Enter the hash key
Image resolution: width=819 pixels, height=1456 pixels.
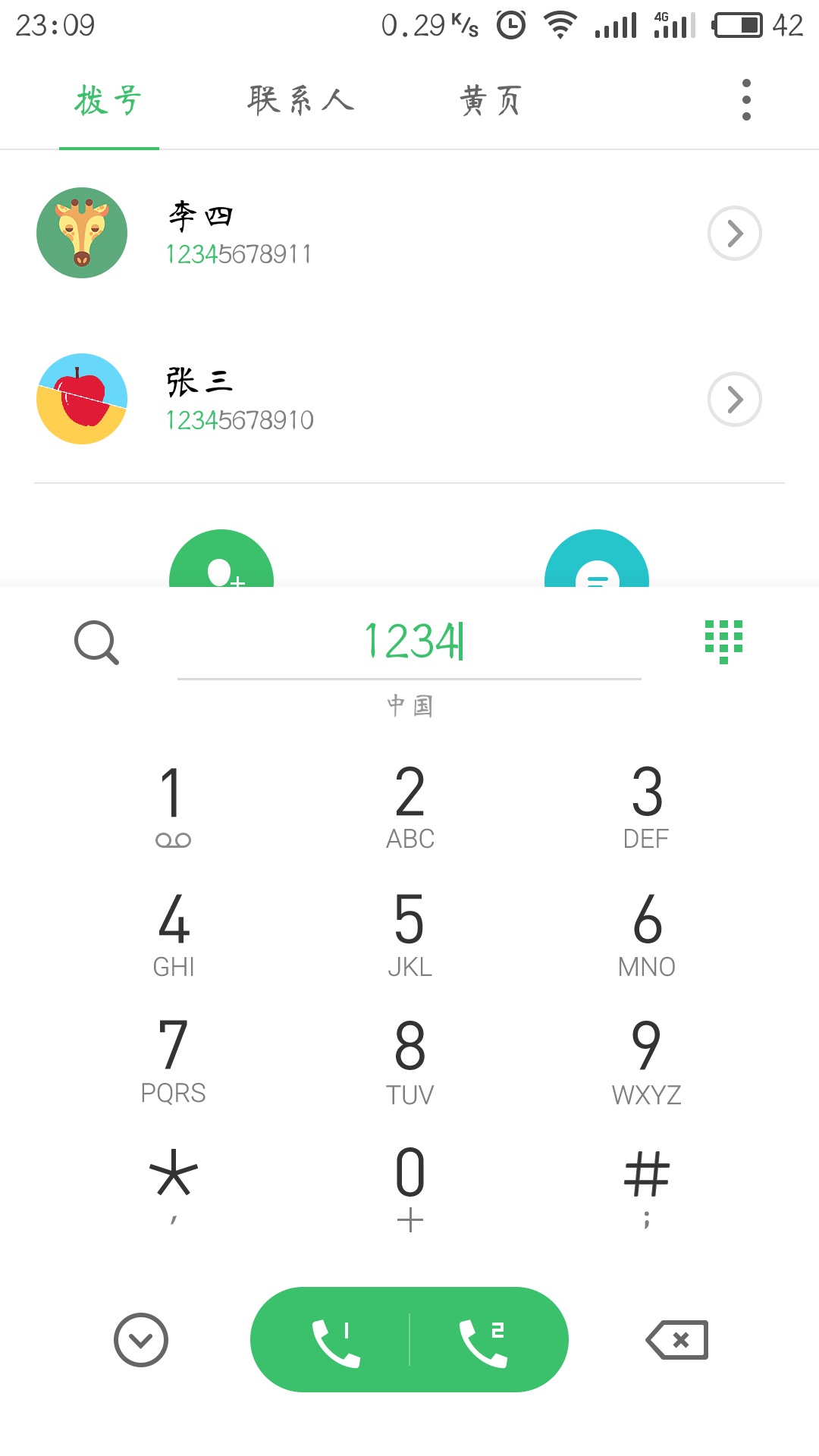(x=646, y=1187)
